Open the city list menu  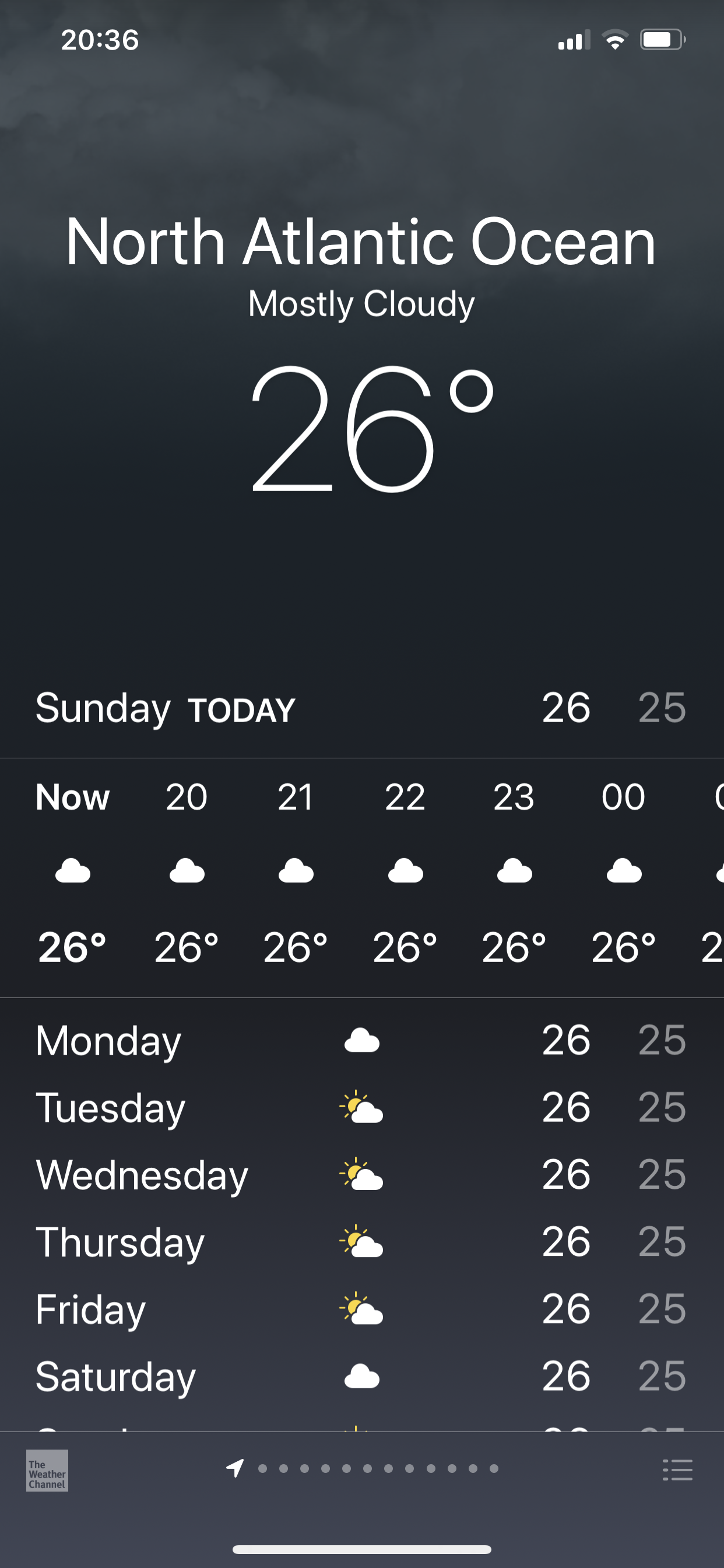(x=677, y=1470)
